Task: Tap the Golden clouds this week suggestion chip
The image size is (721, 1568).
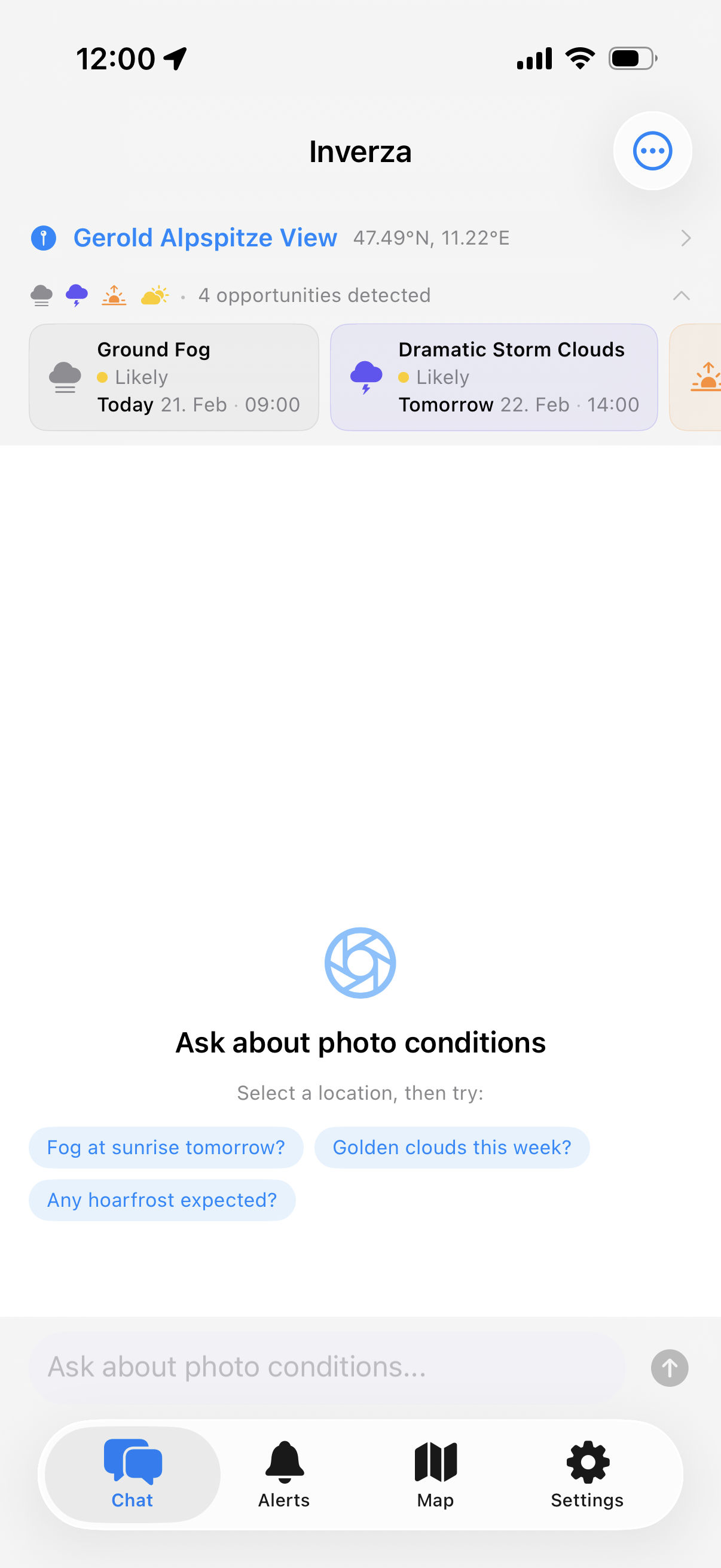Action: click(451, 1147)
